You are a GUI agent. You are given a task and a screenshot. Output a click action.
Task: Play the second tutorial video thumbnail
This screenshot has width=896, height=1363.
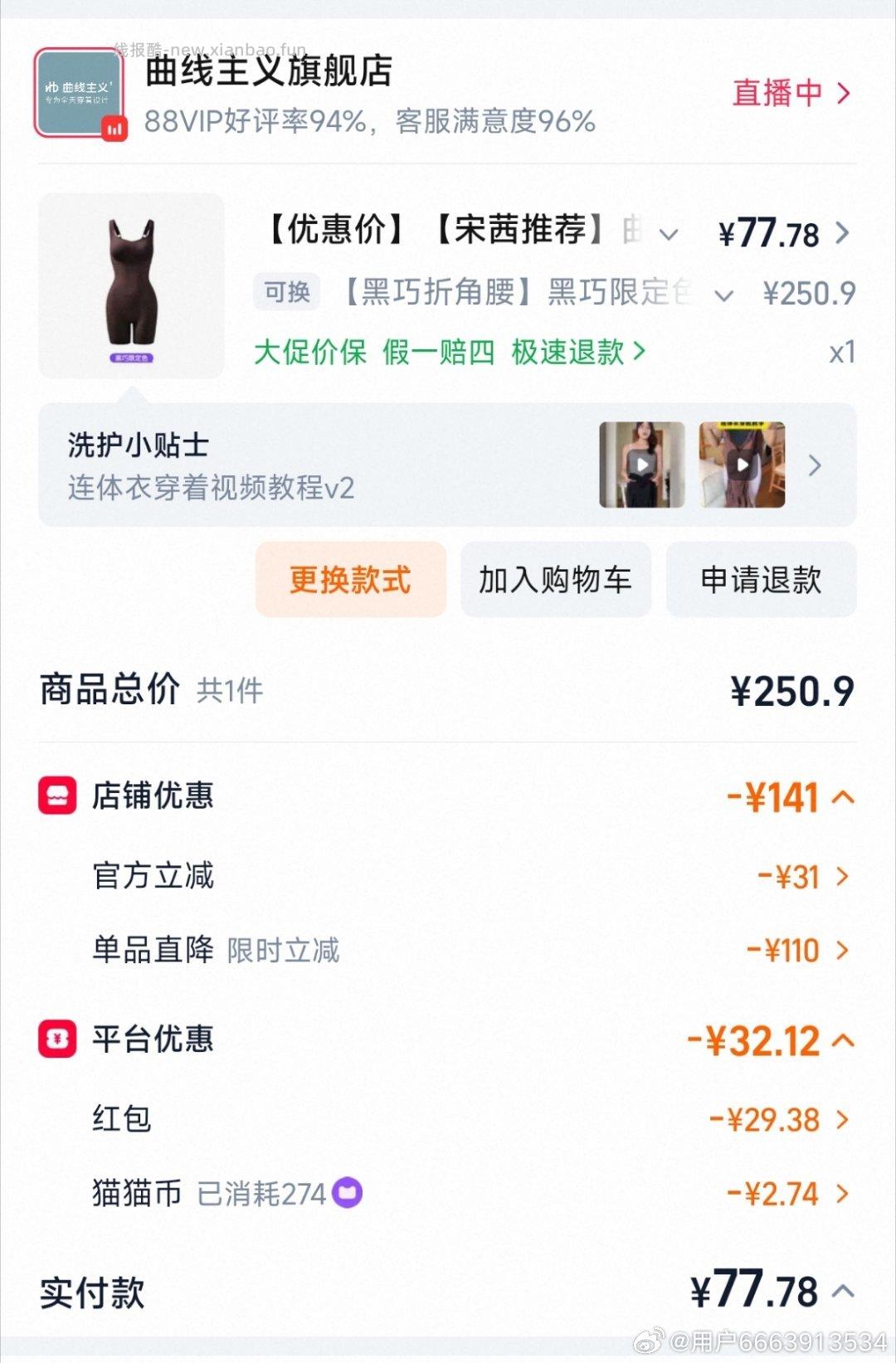pyautogui.click(x=743, y=465)
